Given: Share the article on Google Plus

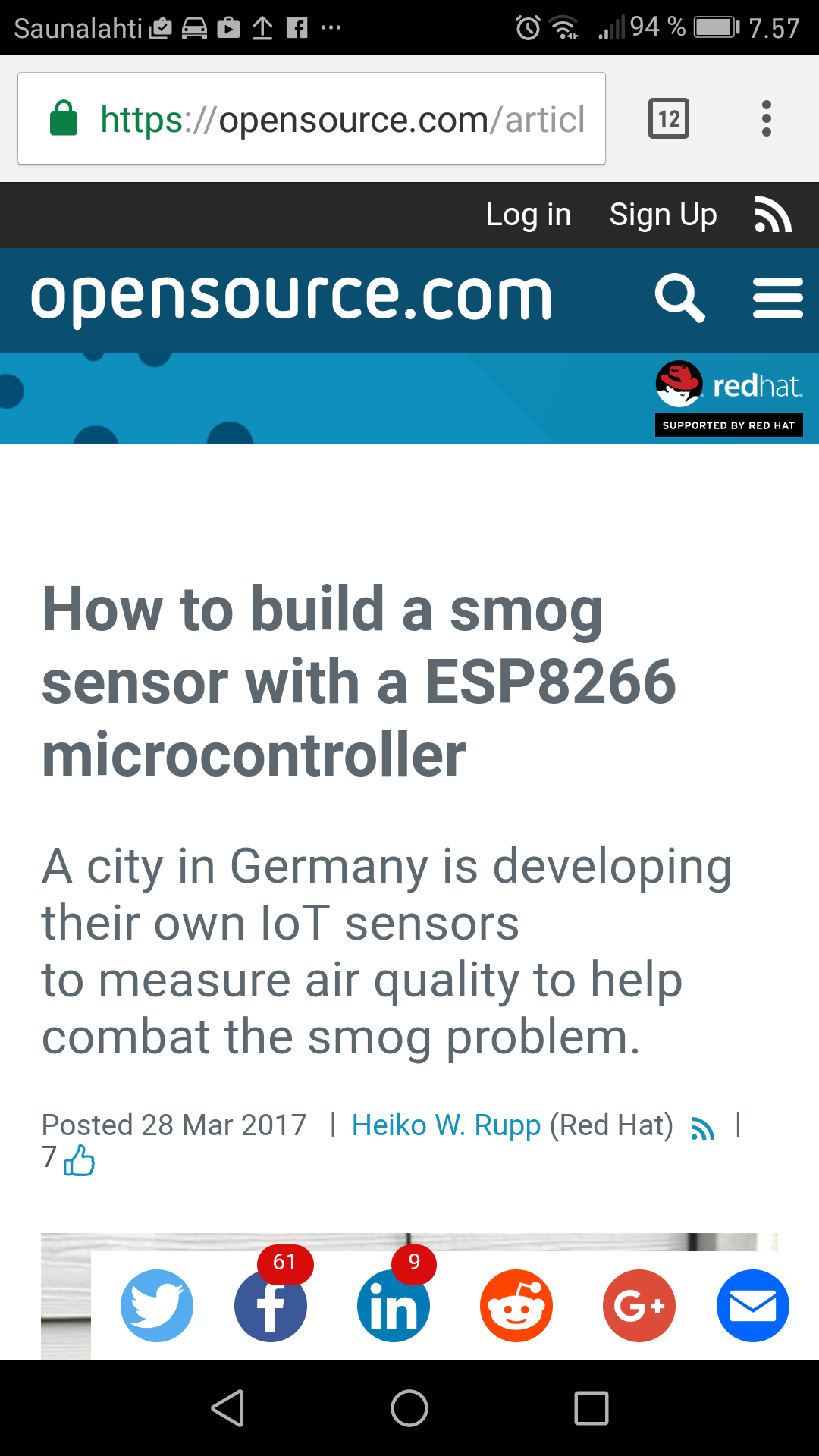Looking at the screenshot, I should tap(639, 1306).
